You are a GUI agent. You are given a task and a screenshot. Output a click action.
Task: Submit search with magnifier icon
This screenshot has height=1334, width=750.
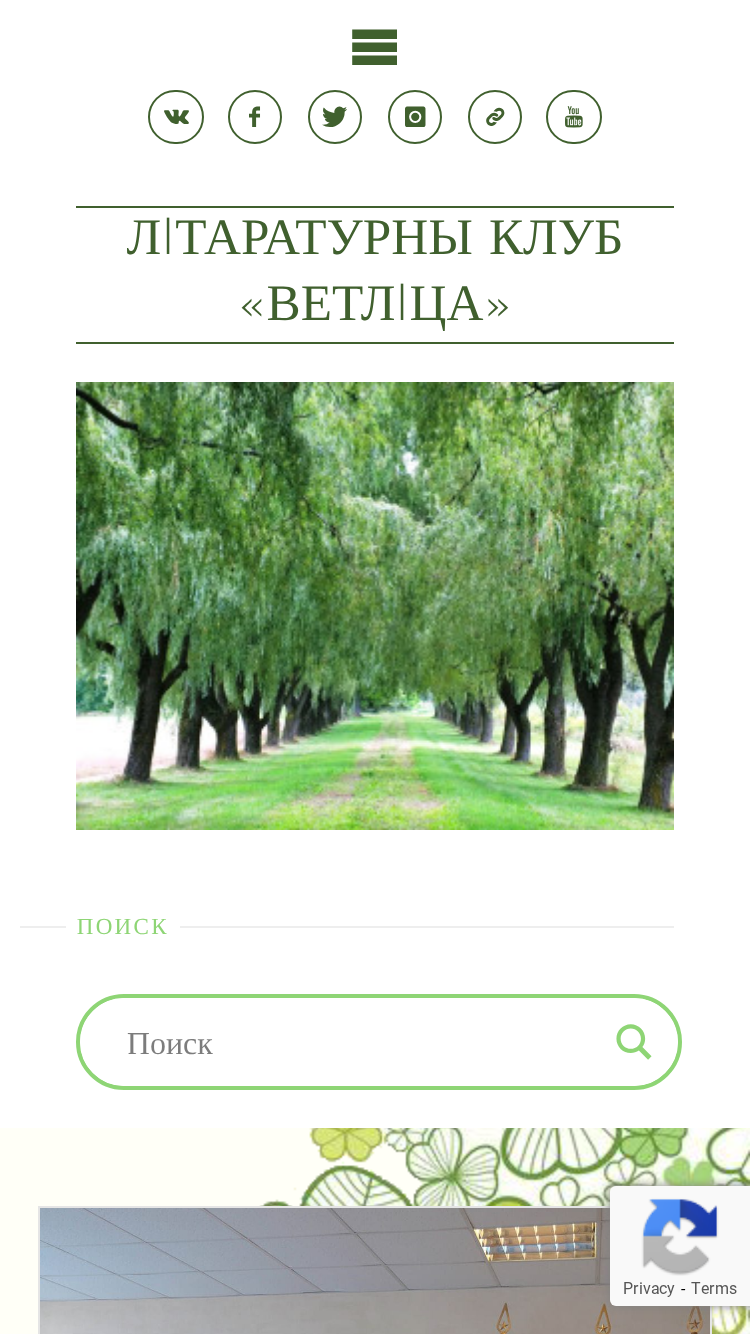point(634,1042)
